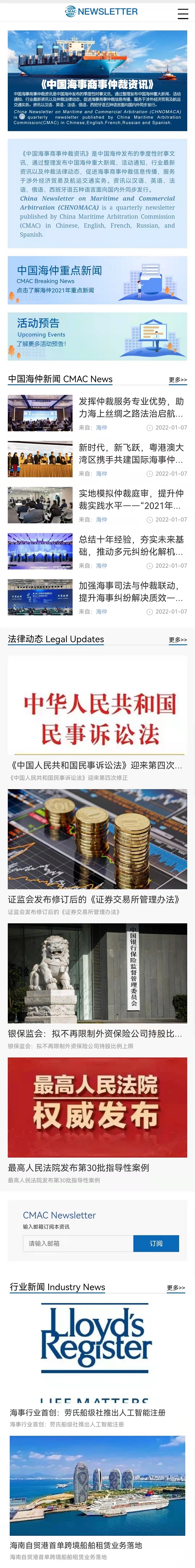Open 中华人民共和国民事诉讼法 amendment card
This screenshot has height=1568, width=195.
coord(97,718)
